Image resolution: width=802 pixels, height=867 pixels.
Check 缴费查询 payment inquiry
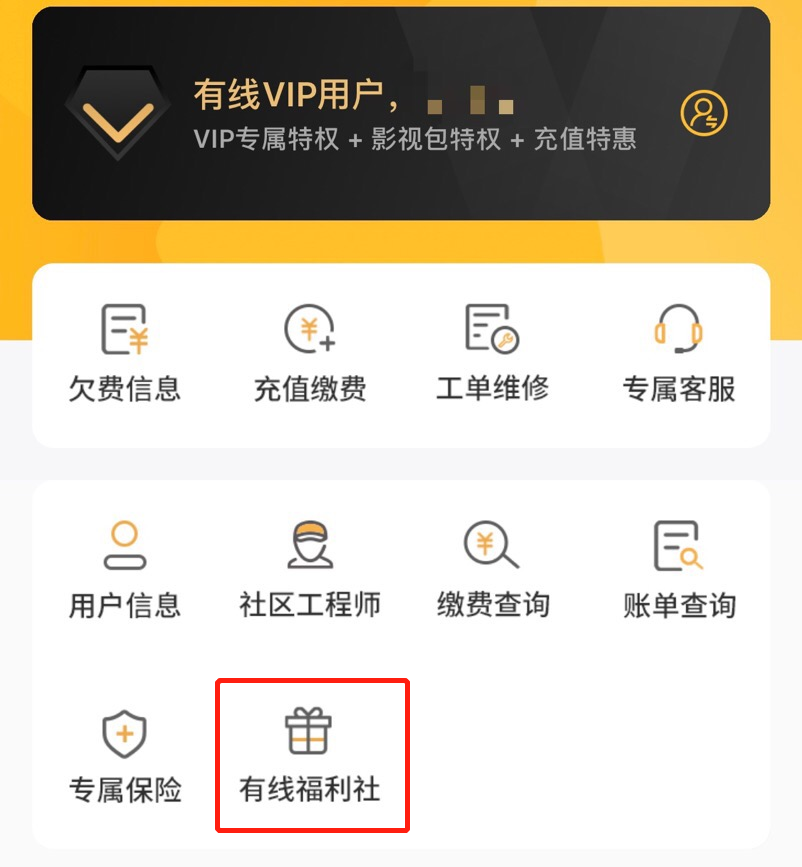[493, 569]
